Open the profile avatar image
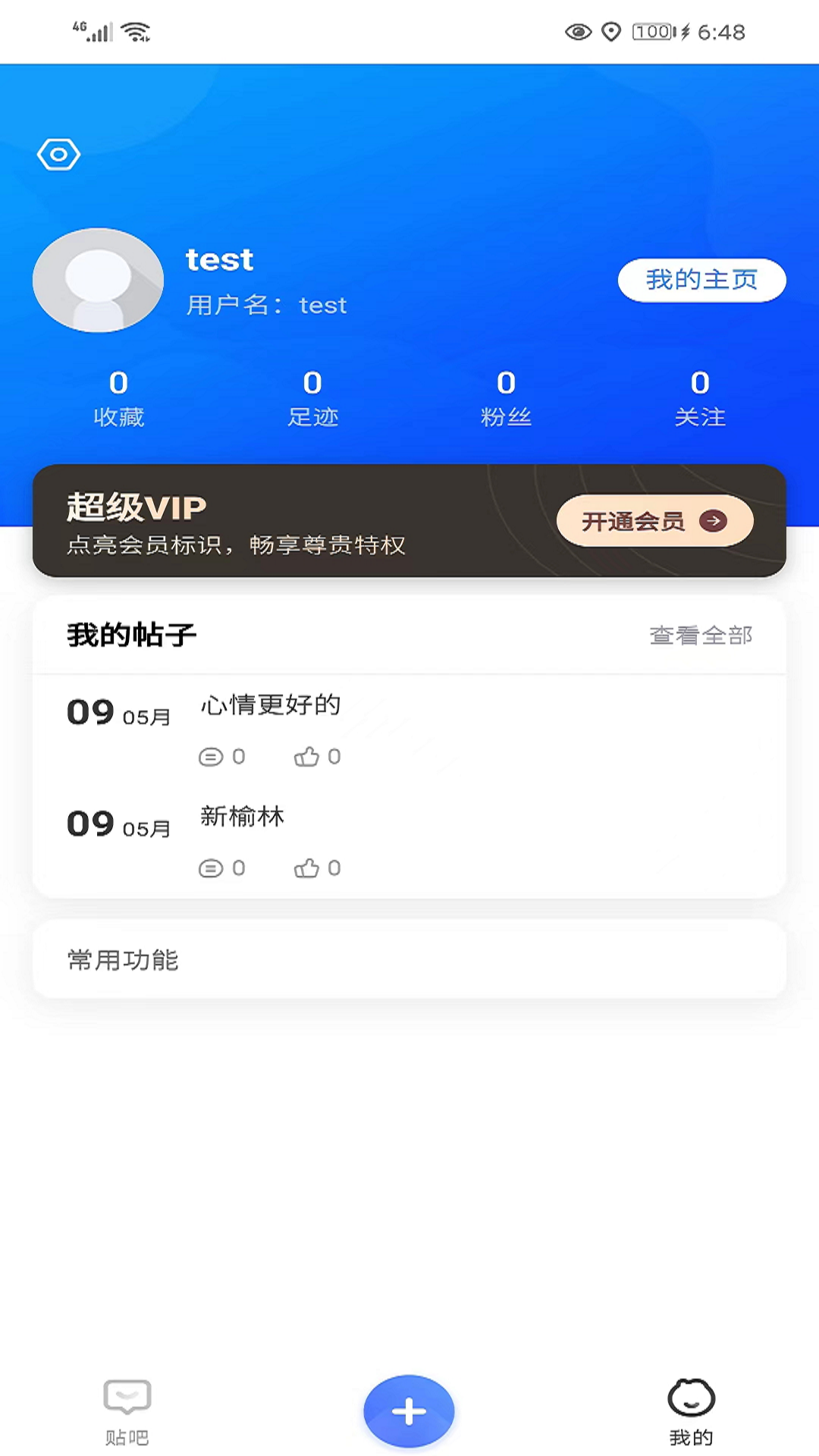Viewport: 819px width, 1456px height. [x=98, y=280]
